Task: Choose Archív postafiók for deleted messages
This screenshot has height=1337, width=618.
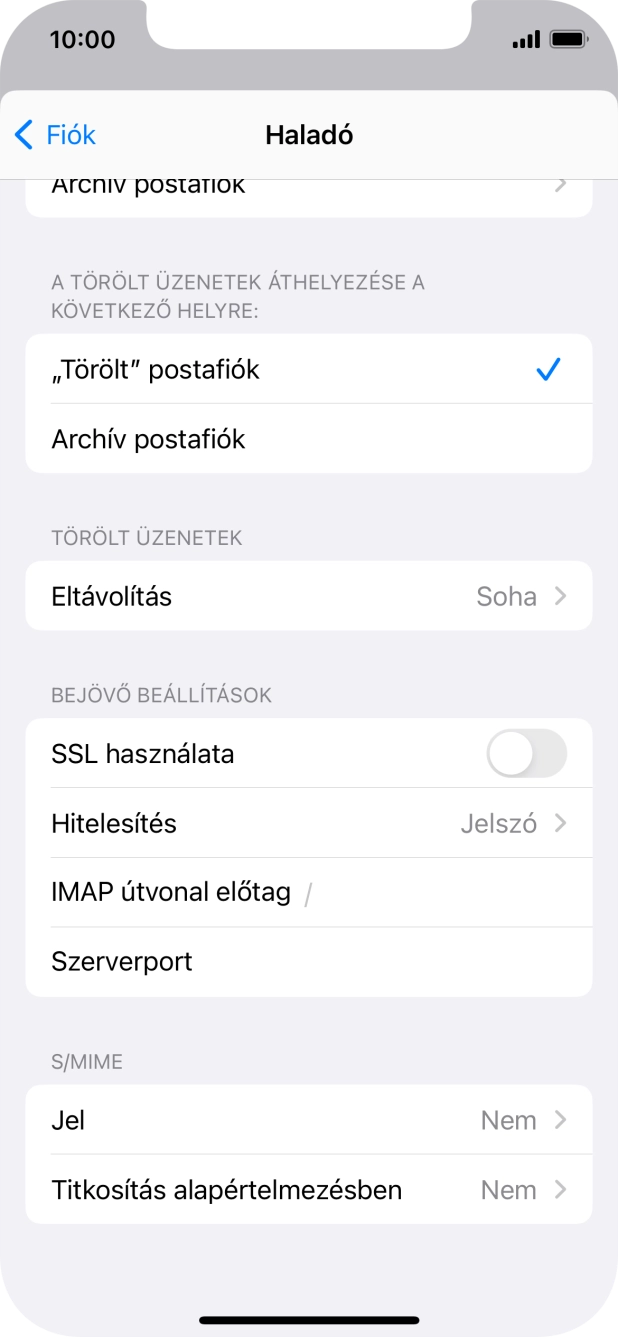Action: tap(308, 439)
